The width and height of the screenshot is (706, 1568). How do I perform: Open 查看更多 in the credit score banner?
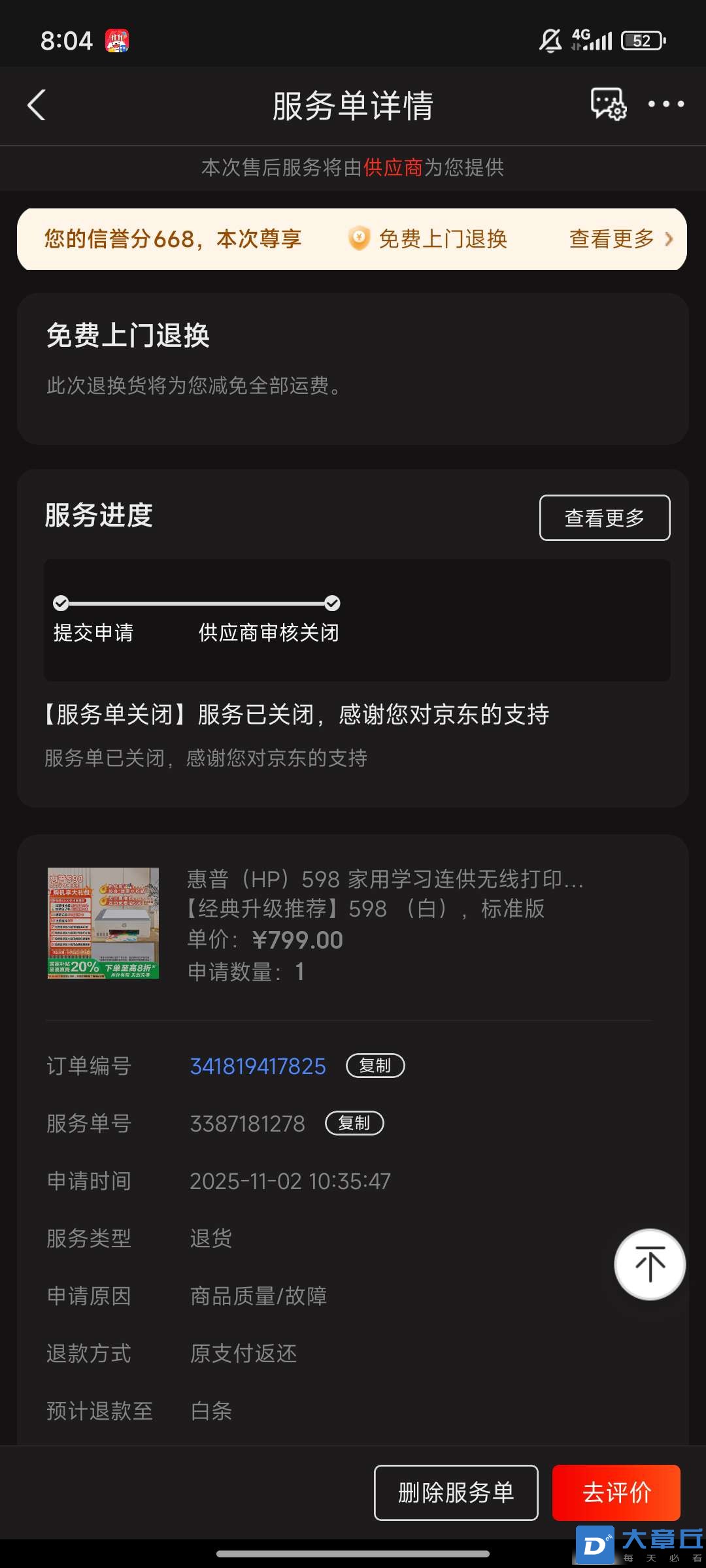coord(620,239)
